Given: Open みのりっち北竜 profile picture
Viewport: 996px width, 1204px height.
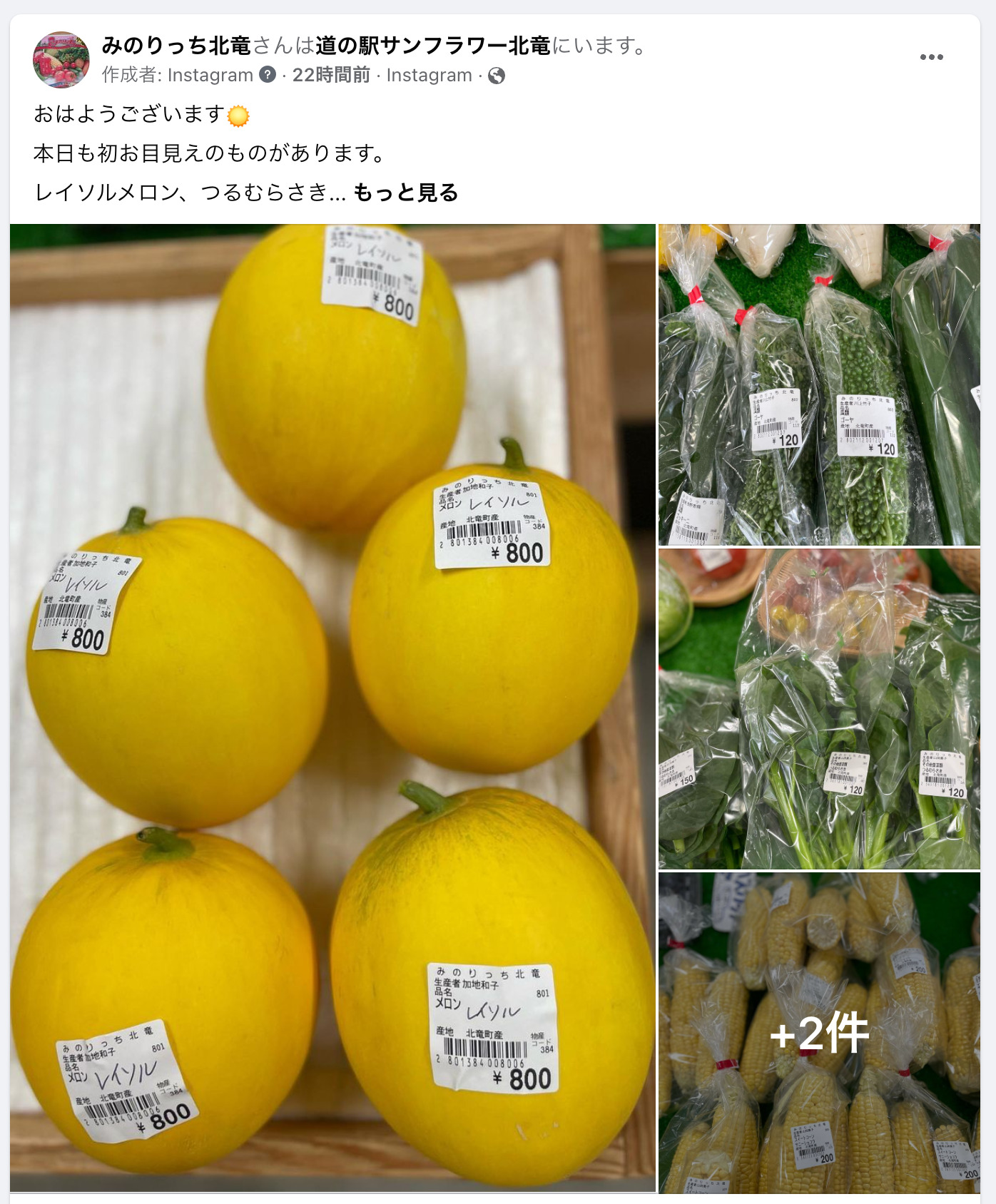Looking at the screenshot, I should click(x=61, y=60).
